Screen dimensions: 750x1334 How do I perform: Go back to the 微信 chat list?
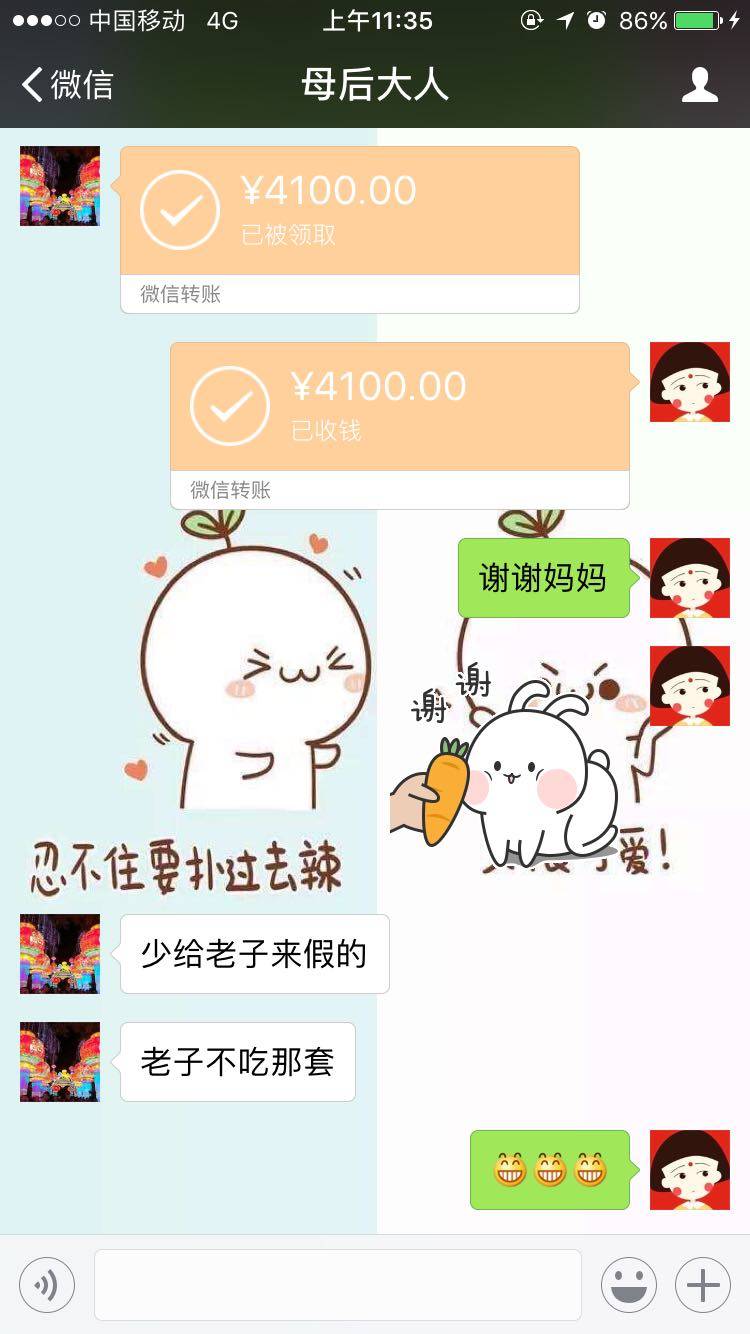pyautogui.click(x=66, y=85)
